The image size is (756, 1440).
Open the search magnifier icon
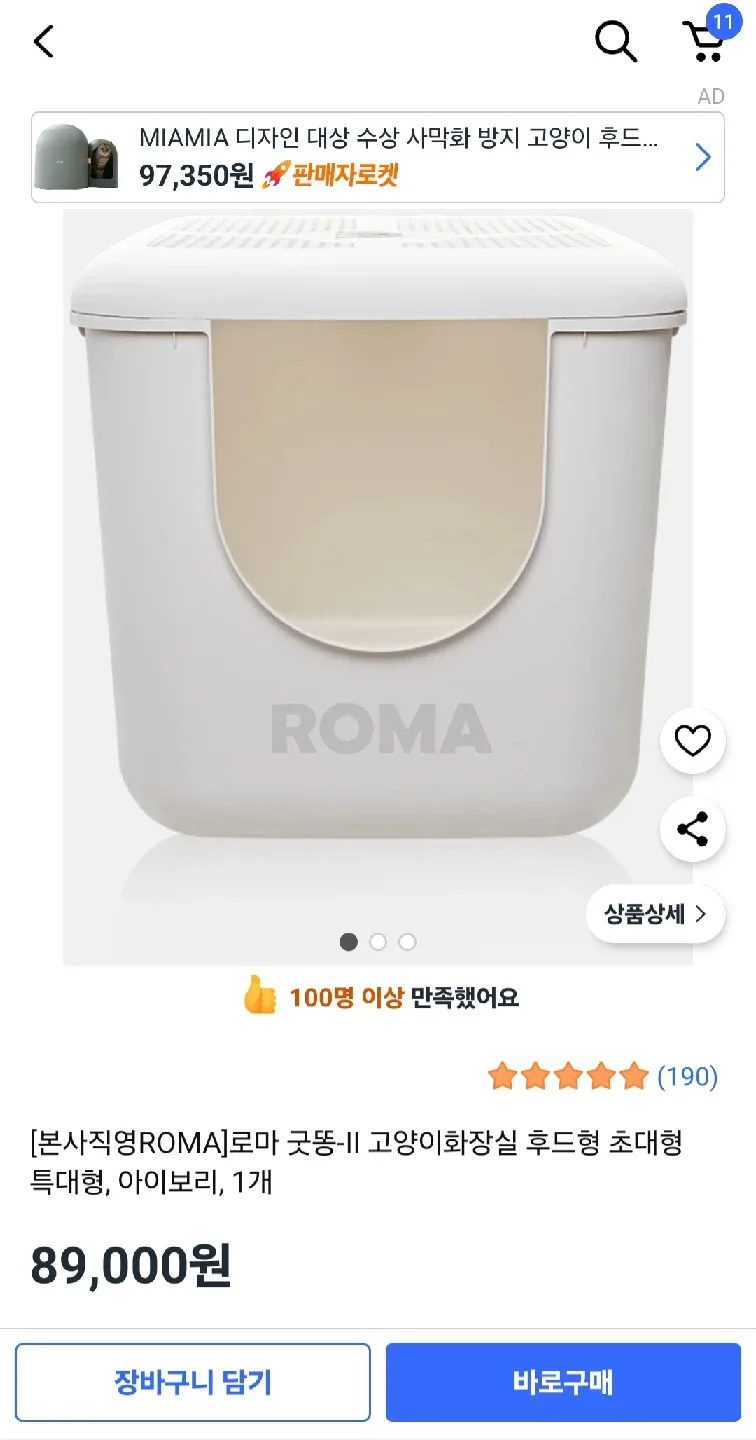(x=615, y=42)
